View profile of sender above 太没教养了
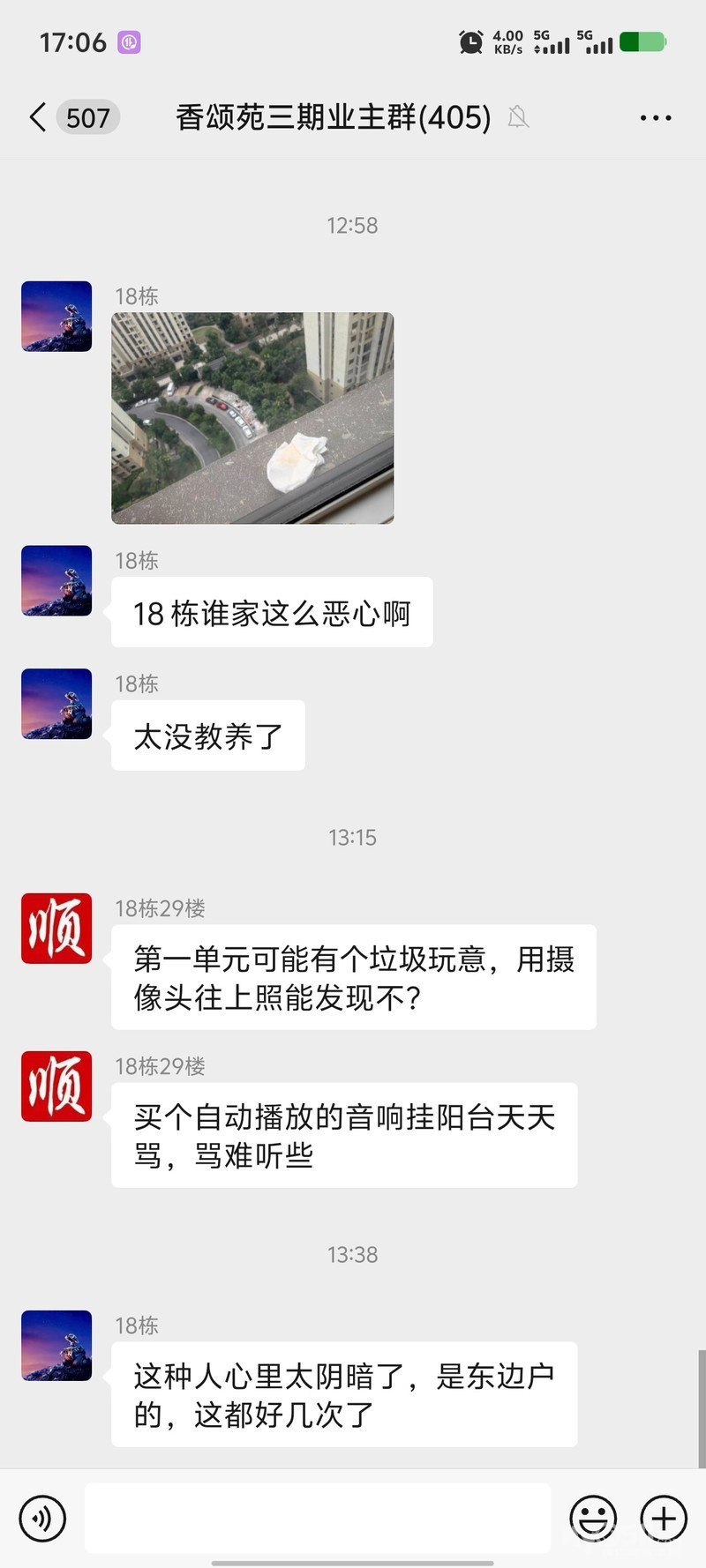This screenshot has height=1568, width=706. click(x=56, y=704)
